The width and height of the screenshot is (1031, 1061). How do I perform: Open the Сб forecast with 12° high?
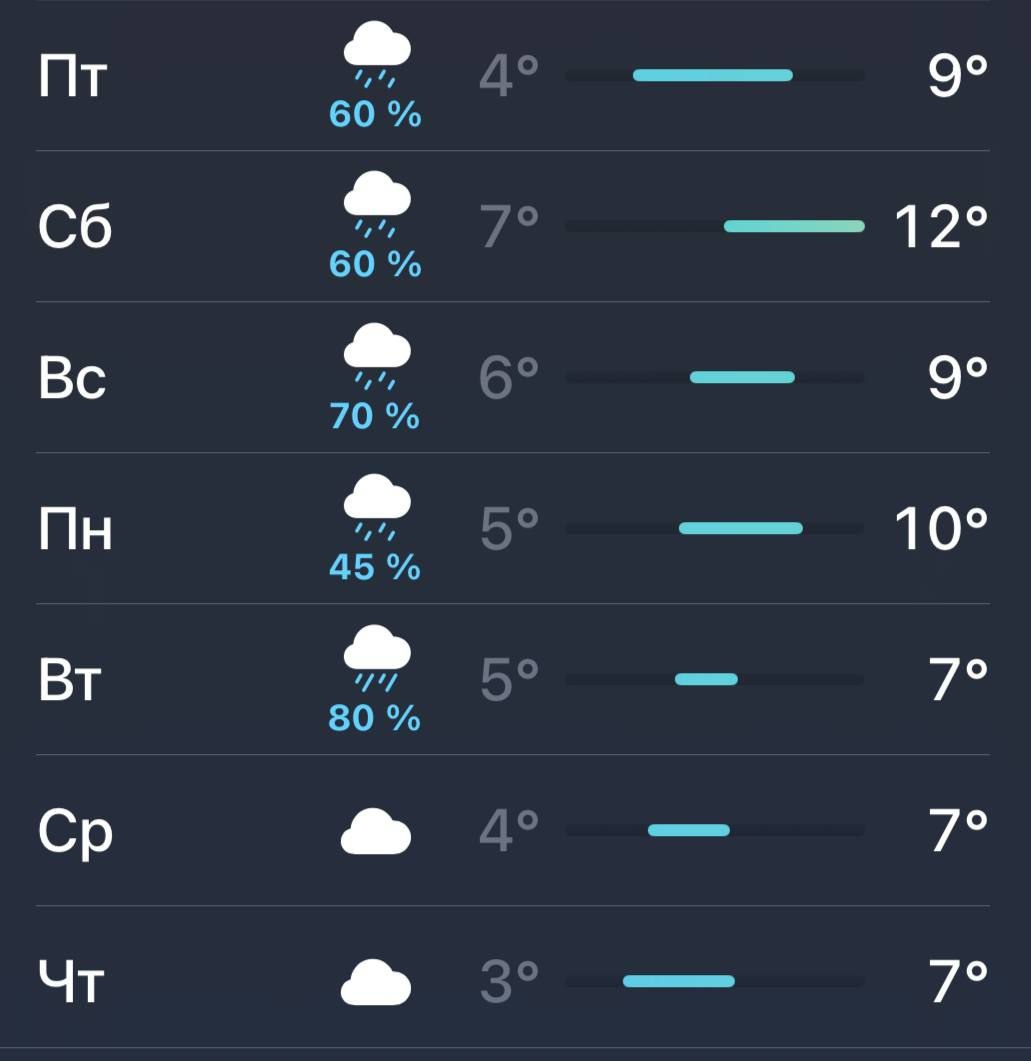click(x=513, y=226)
